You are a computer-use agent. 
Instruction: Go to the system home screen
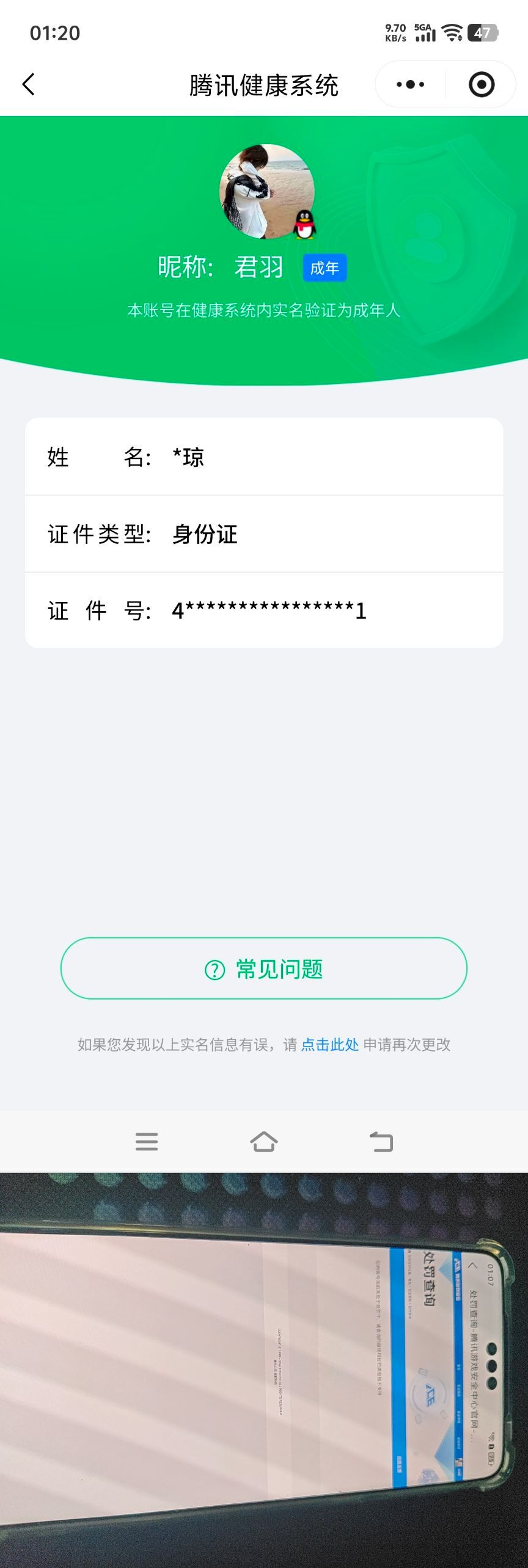pos(264,1141)
